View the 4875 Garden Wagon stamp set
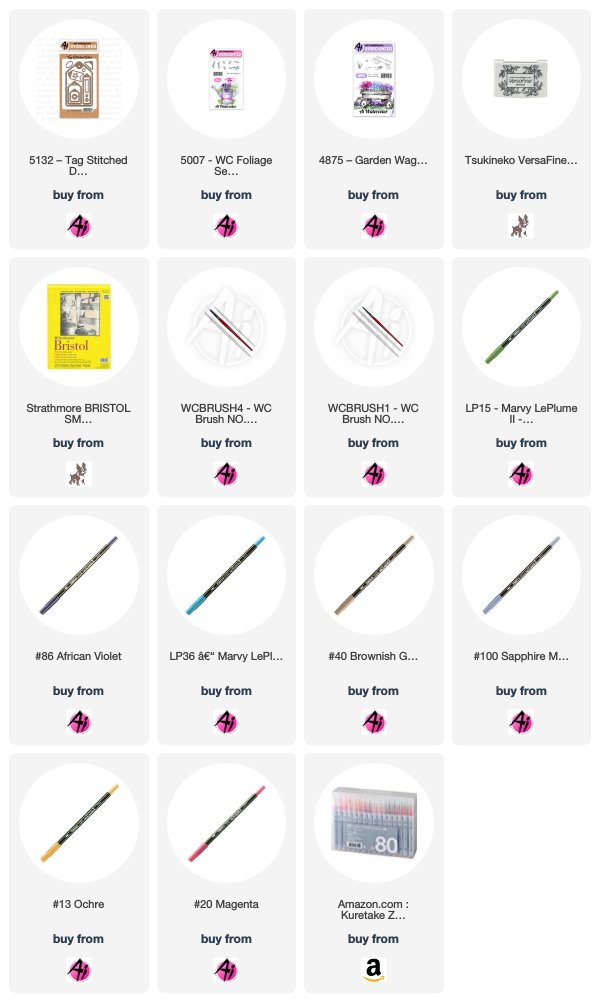The width and height of the screenshot is (600, 1008). point(374,78)
